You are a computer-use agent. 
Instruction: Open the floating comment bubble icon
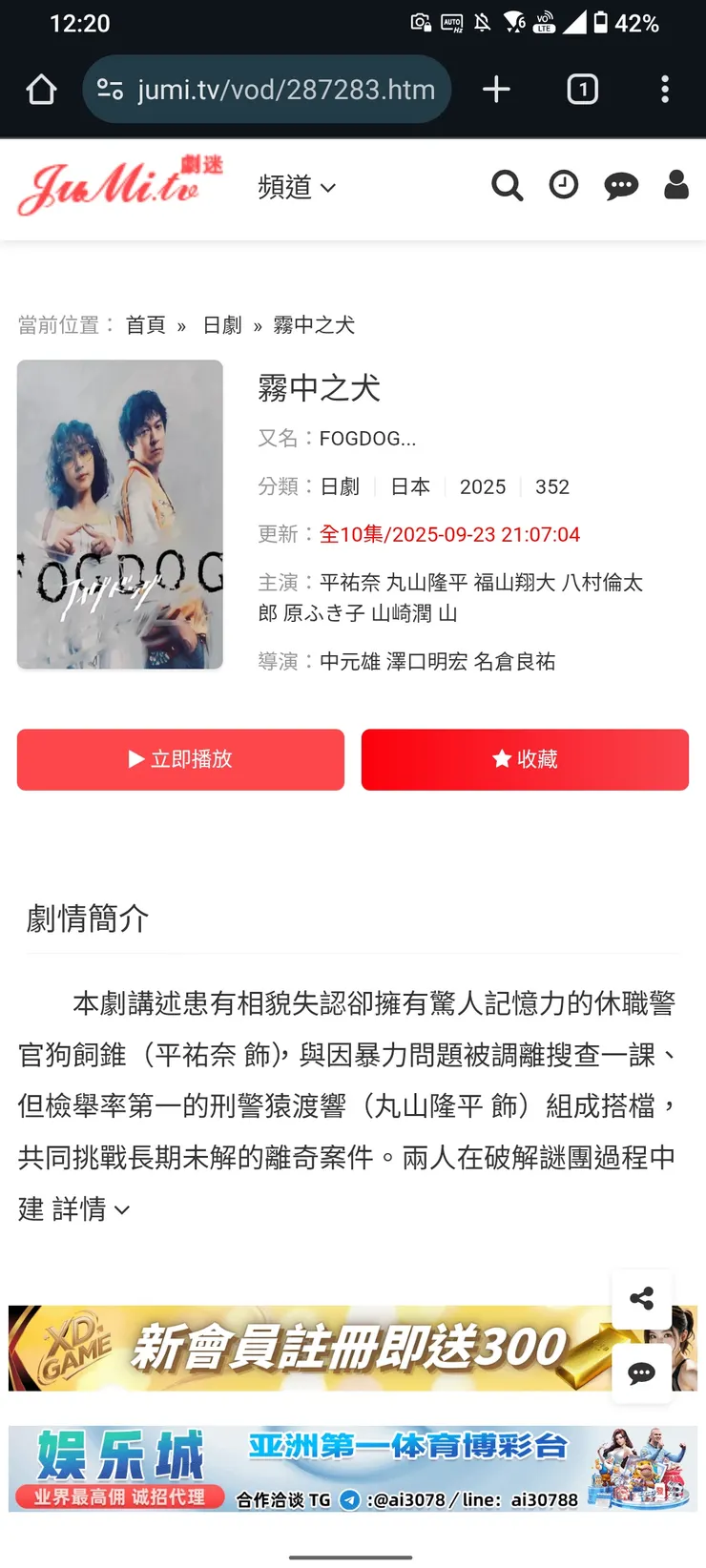click(642, 1372)
